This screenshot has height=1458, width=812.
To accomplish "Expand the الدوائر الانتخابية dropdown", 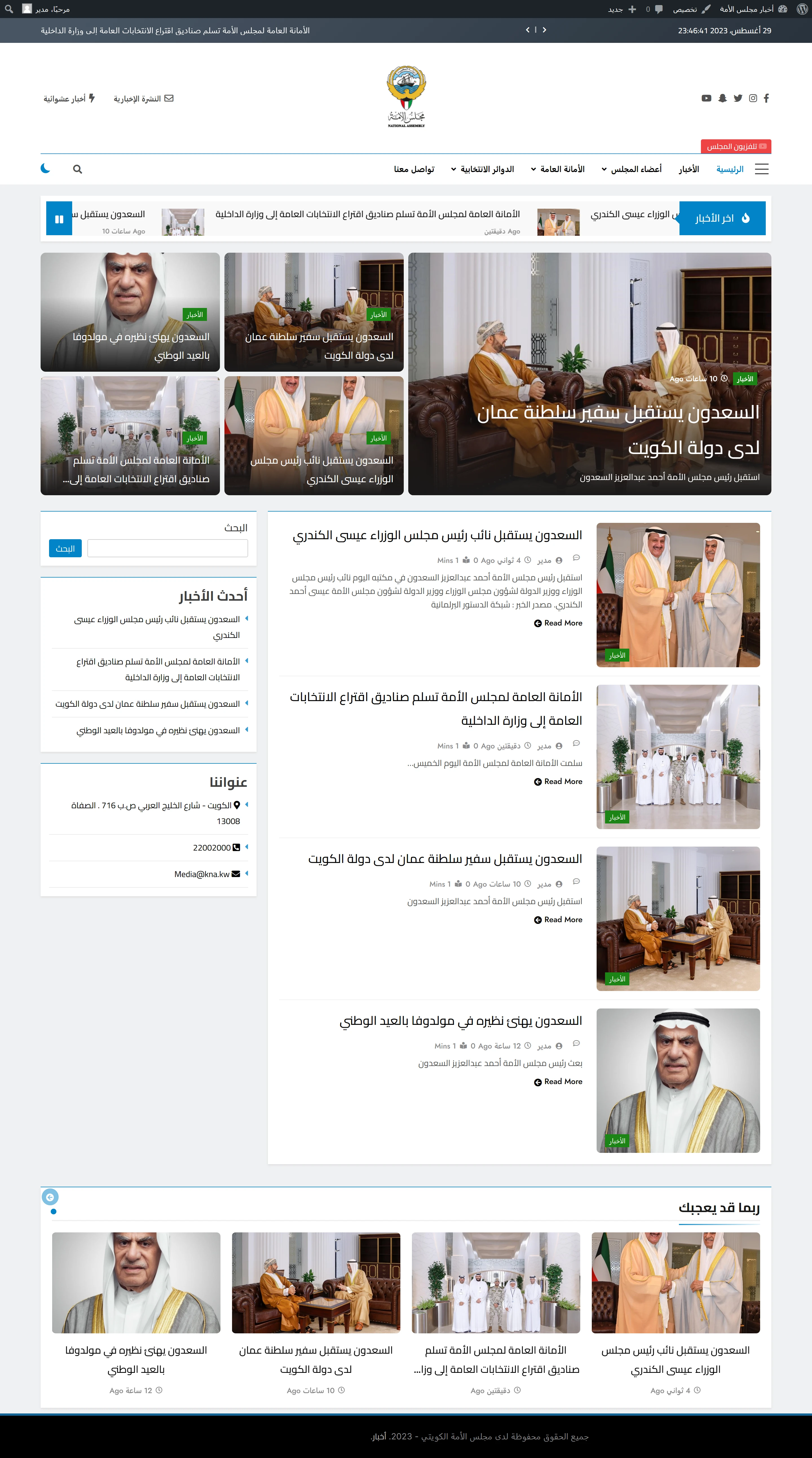I will click(x=482, y=169).
